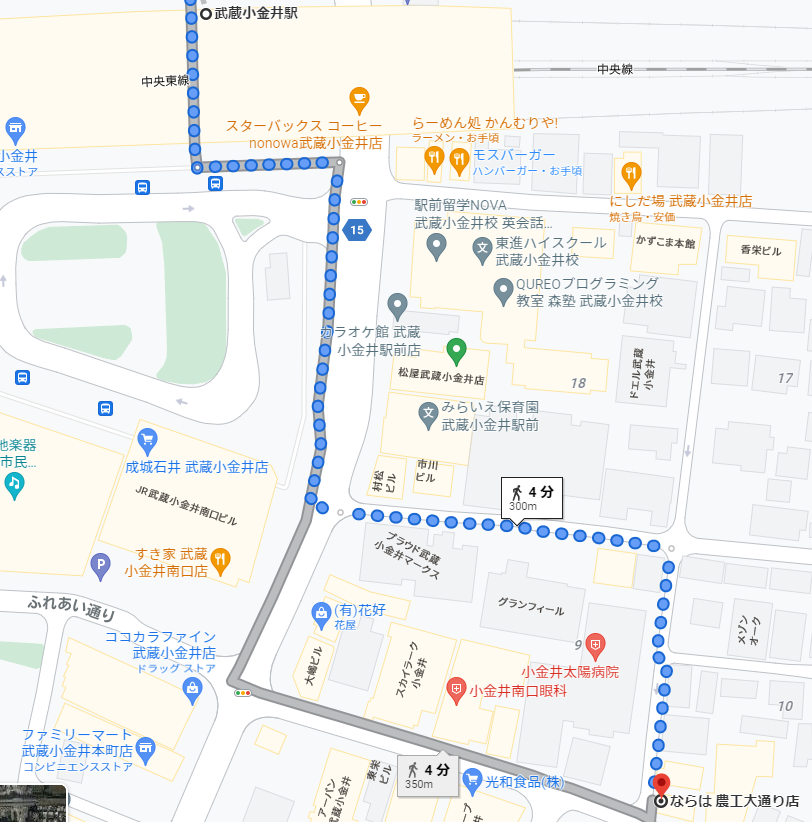Image resolution: width=812 pixels, height=822 pixels.
Task: Switch to satellite view thumbnail
Action: click(x=33, y=803)
